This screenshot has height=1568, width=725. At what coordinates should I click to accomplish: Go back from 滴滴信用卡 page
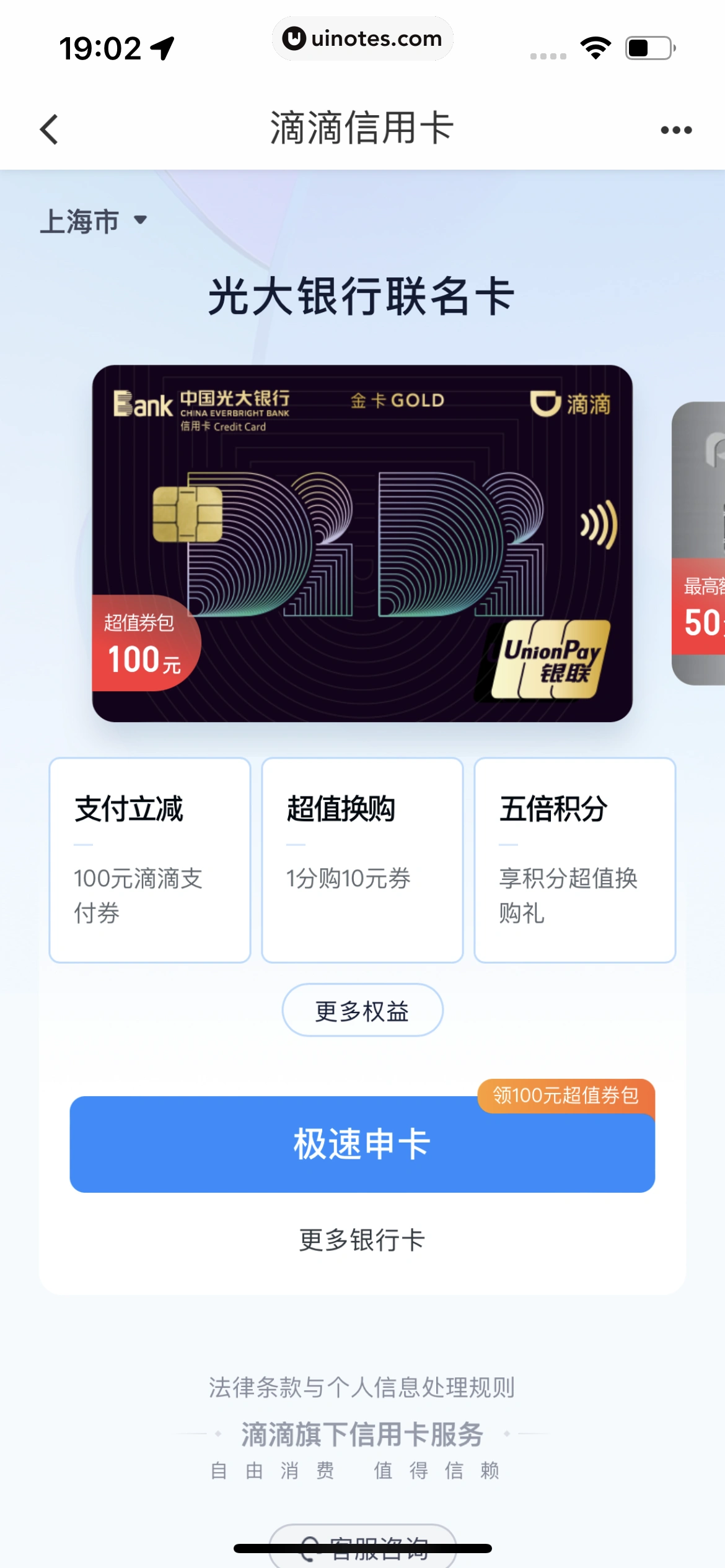pos(49,129)
